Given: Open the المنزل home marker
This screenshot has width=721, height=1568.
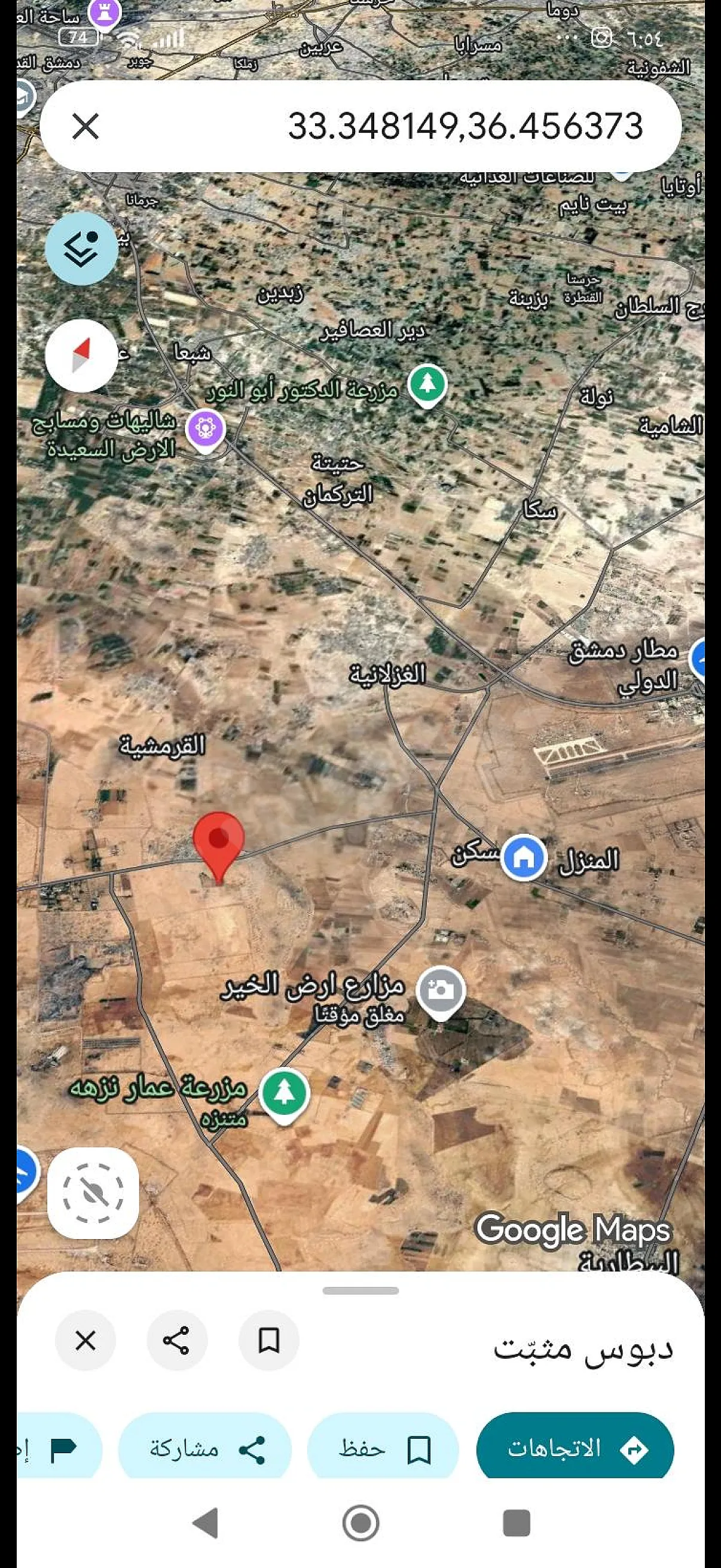Looking at the screenshot, I should [523, 858].
